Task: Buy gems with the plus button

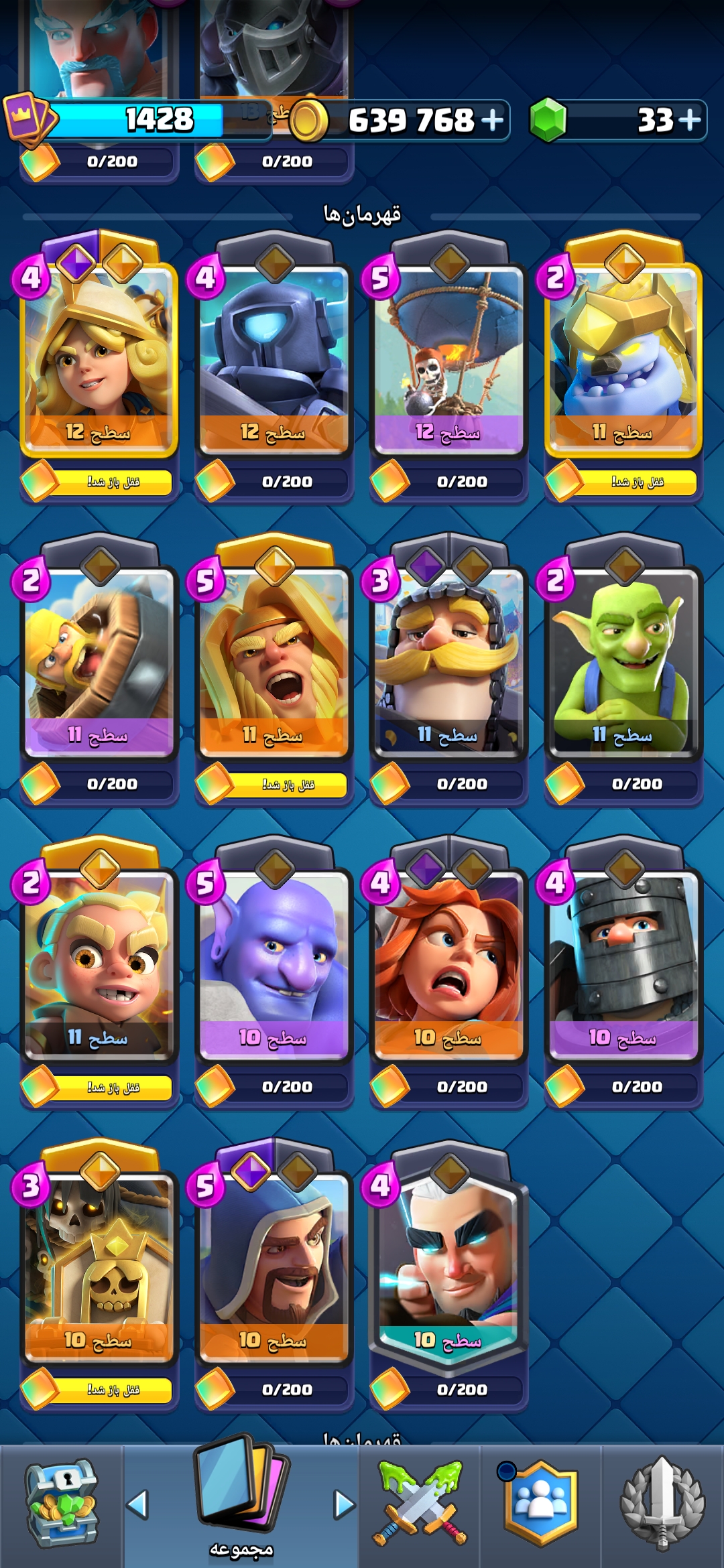Action: (689, 120)
